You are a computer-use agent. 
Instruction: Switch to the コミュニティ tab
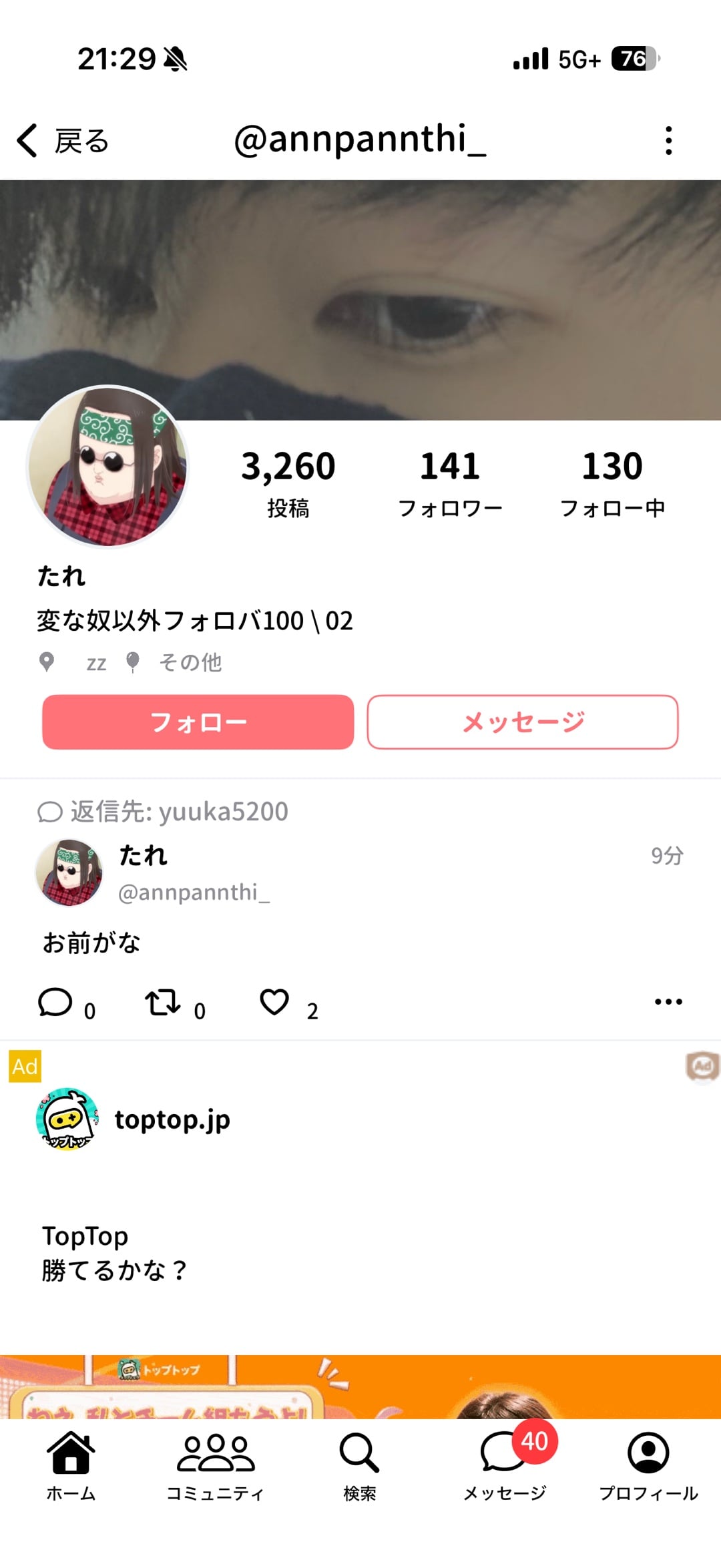[x=215, y=1466]
